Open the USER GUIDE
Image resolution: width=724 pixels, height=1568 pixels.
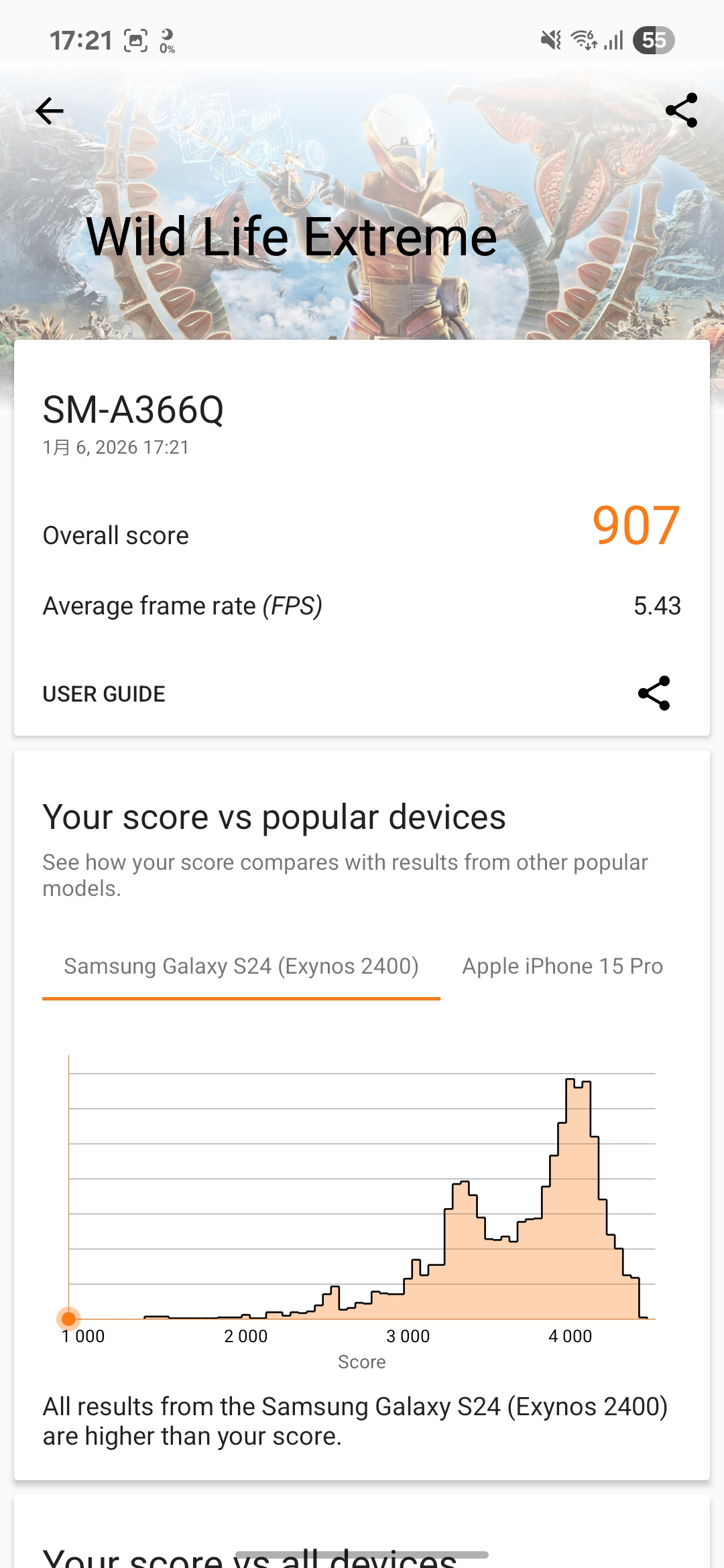pyautogui.click(x=104, y=694)
